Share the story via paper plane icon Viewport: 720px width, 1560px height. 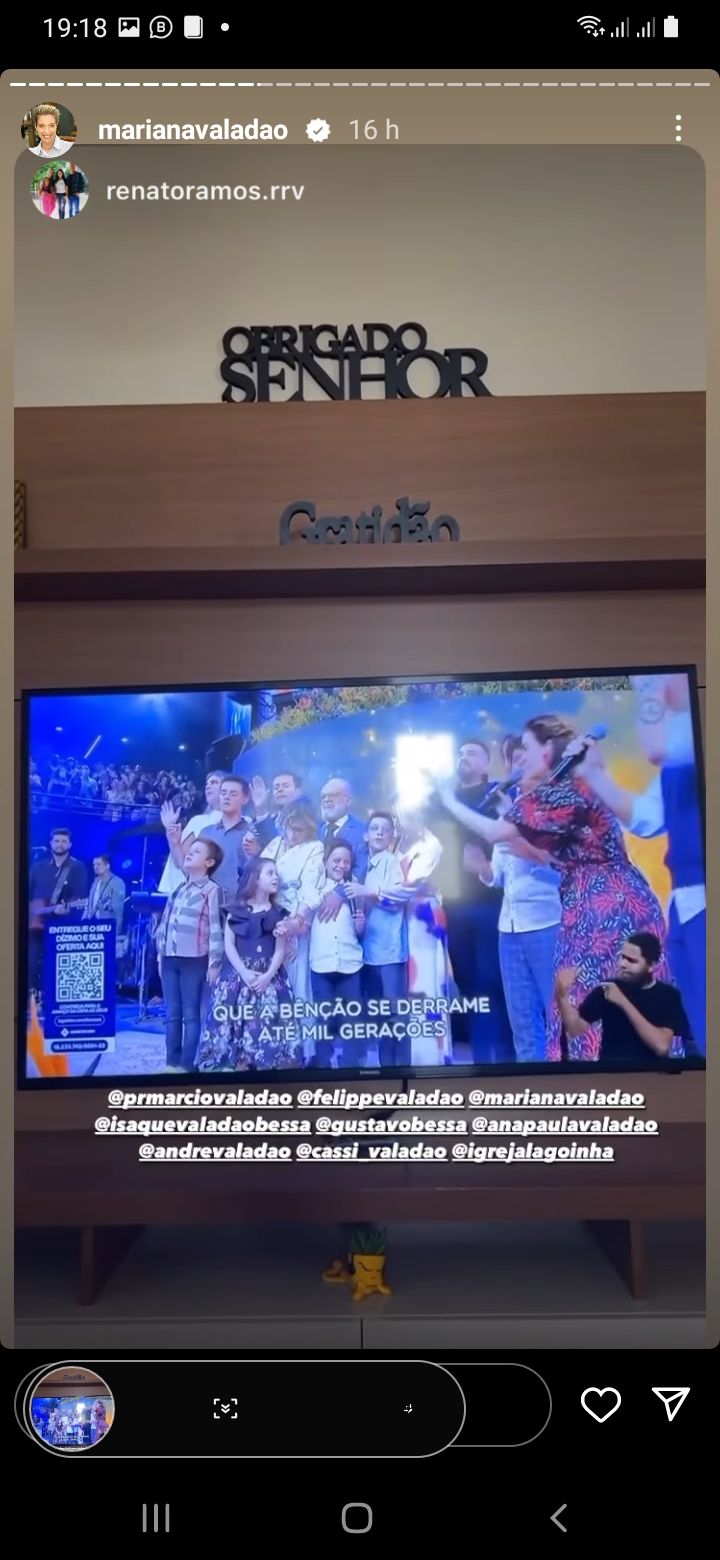pos(670,1404)
